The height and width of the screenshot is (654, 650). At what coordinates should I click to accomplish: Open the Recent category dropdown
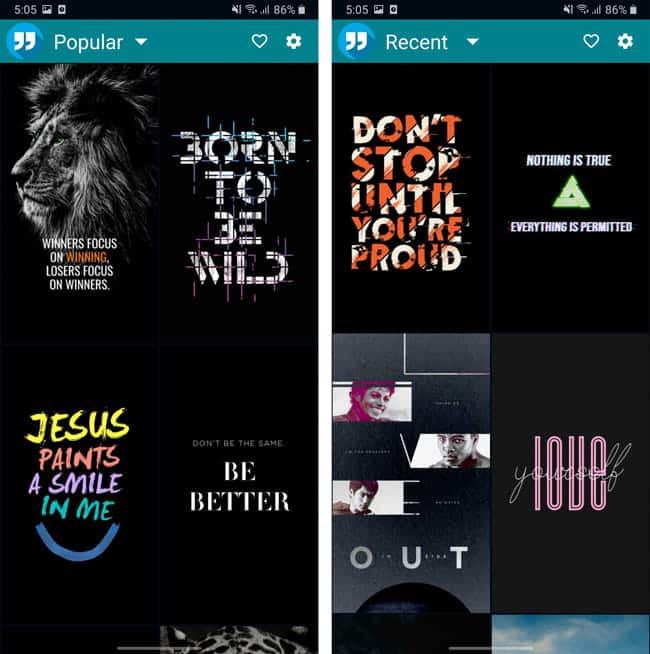click(x=432, y=42)
